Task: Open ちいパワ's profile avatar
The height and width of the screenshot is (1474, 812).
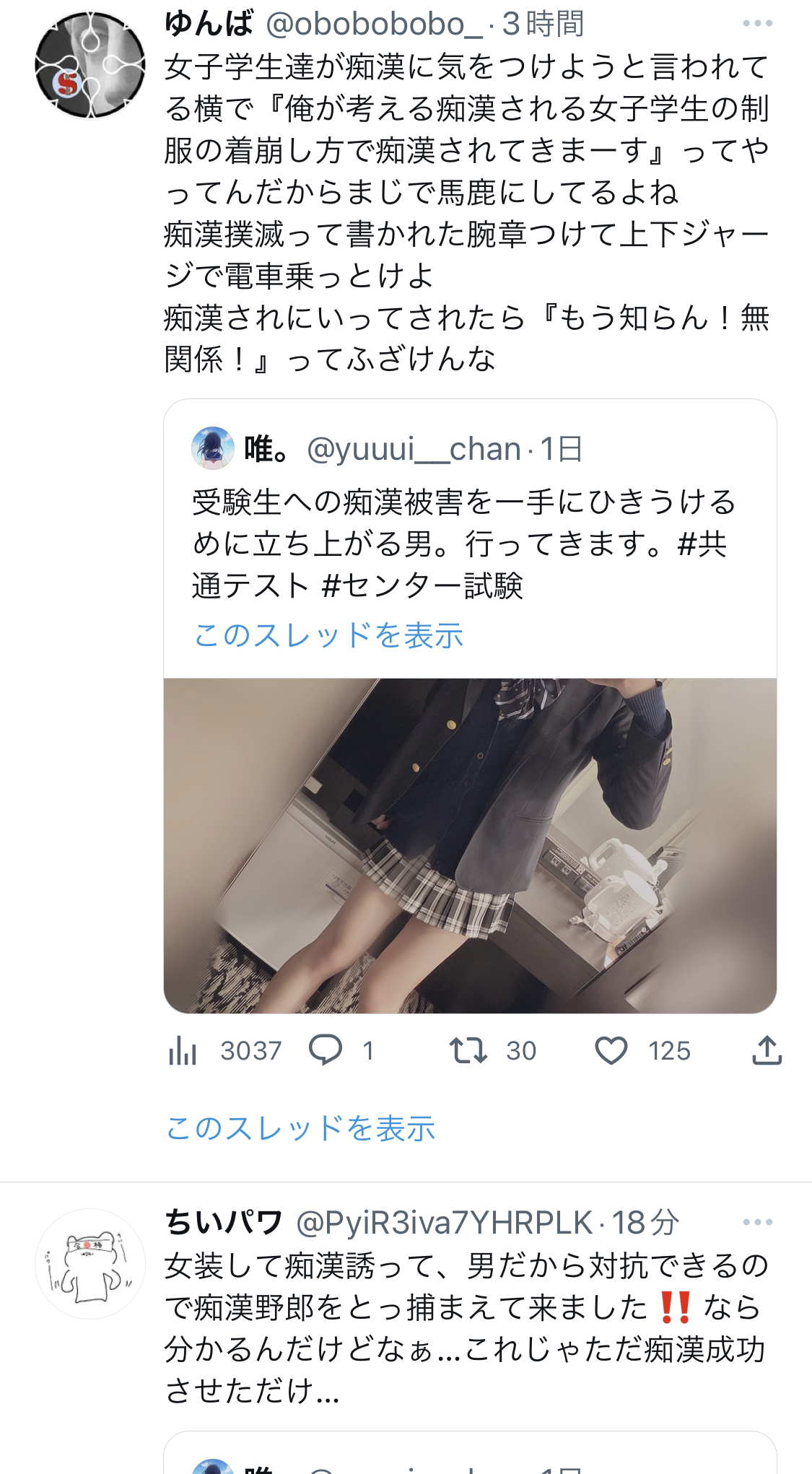Action: (x=90, y=1264)
